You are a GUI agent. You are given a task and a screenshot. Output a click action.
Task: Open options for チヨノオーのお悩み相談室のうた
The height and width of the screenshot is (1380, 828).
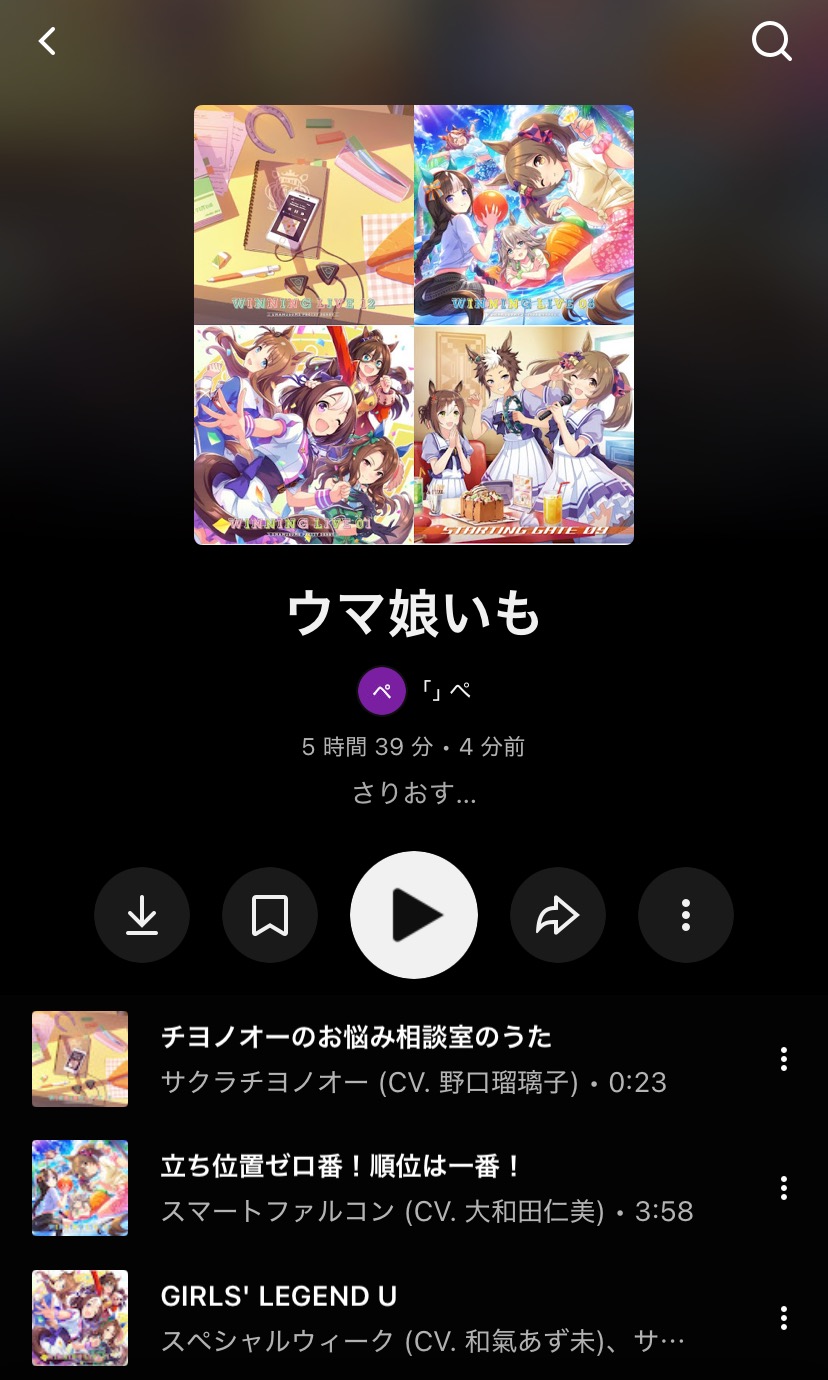(x=784, y=1058)
